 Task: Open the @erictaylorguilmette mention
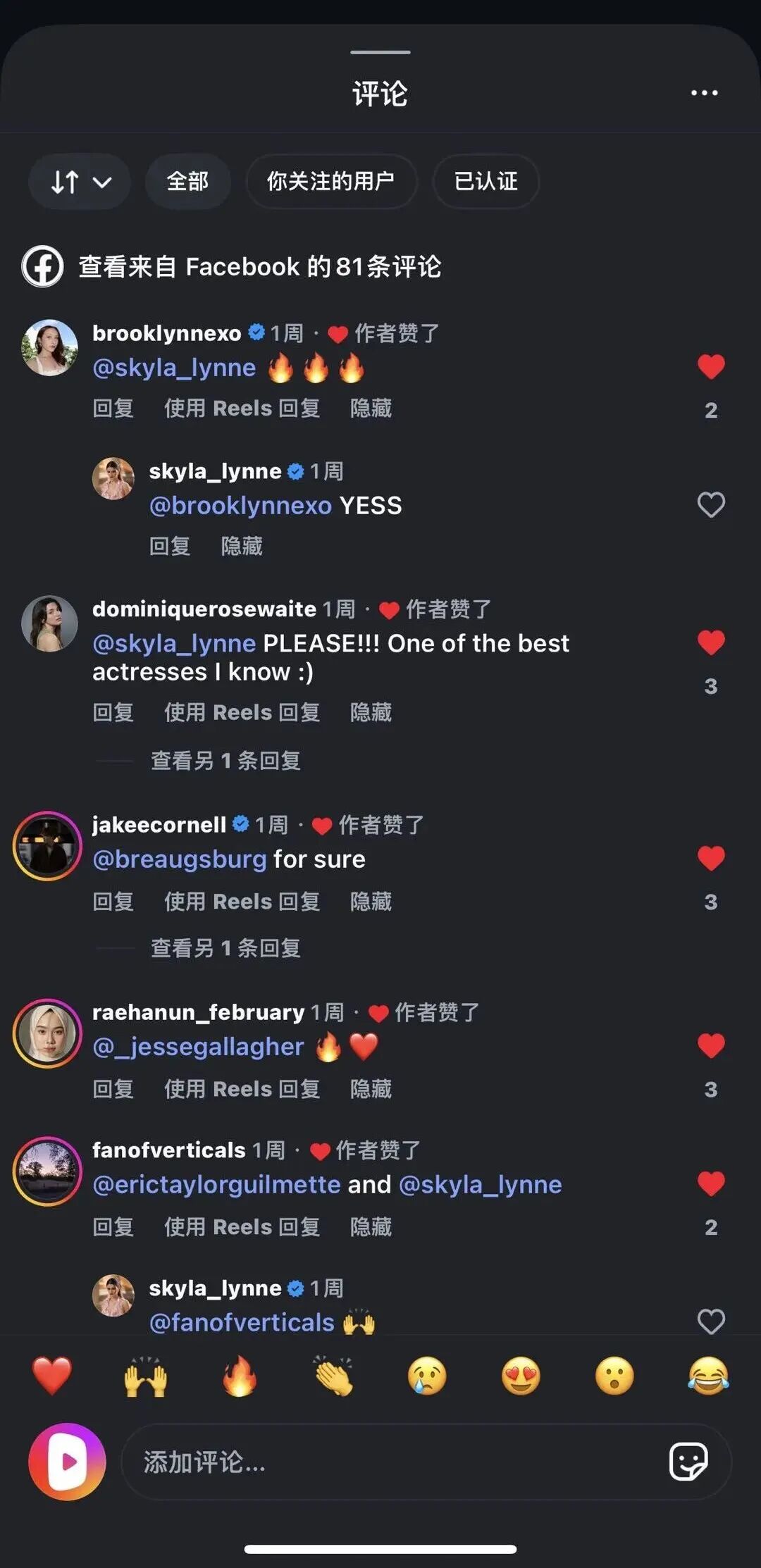point(216,1185)
